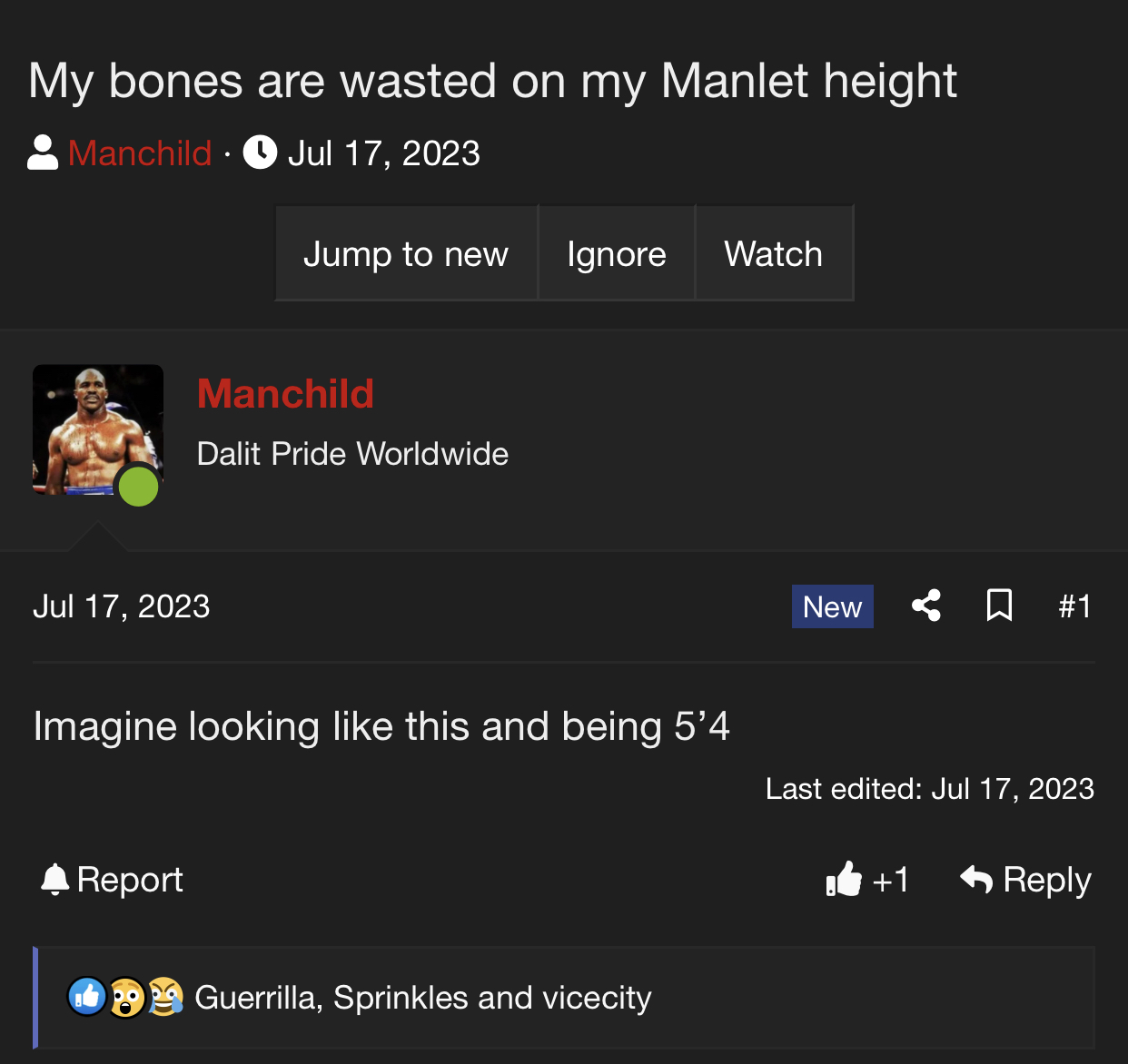Like the post with +1 thumbs up

coord(866,880)
